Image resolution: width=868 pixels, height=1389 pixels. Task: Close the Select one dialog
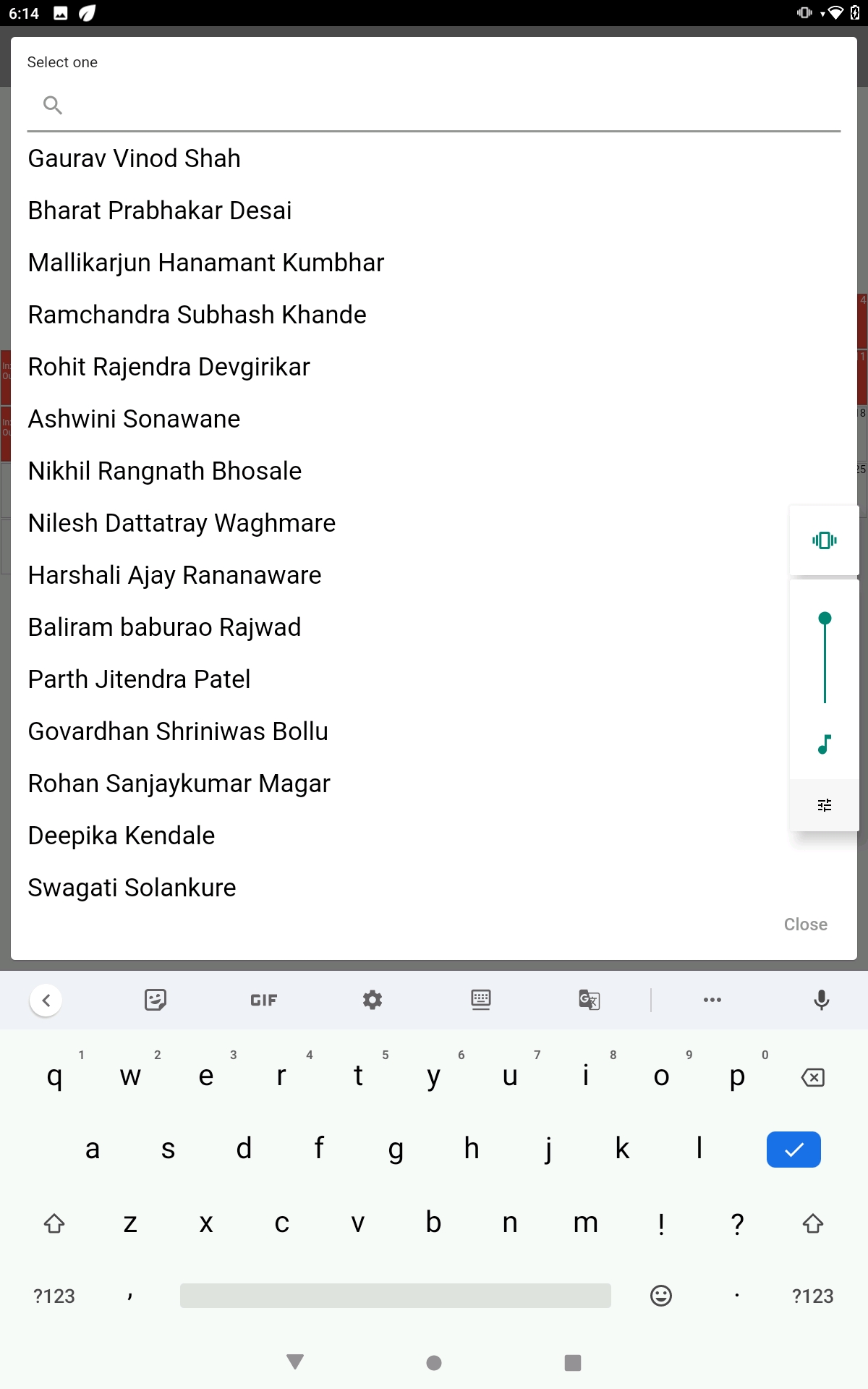point(805,925)
